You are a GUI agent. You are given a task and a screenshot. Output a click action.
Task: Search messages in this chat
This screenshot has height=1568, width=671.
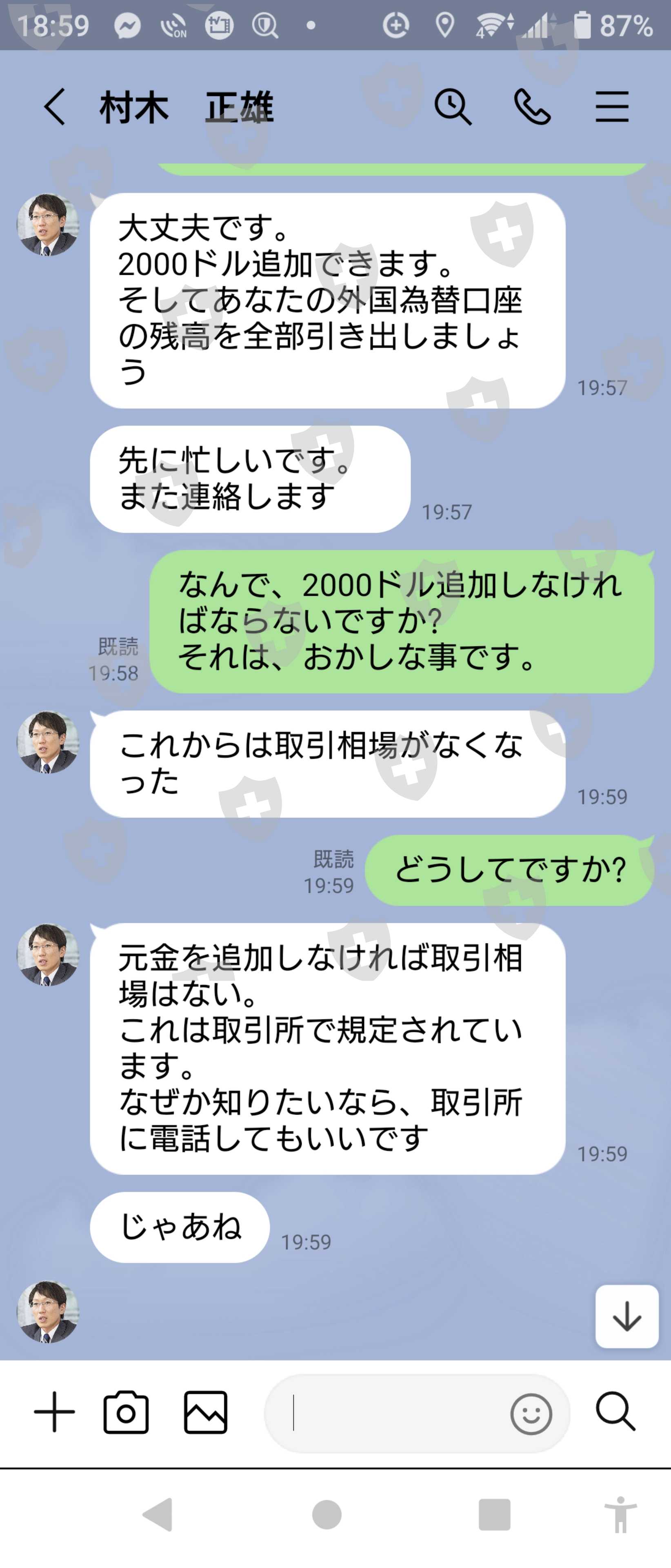453,107
